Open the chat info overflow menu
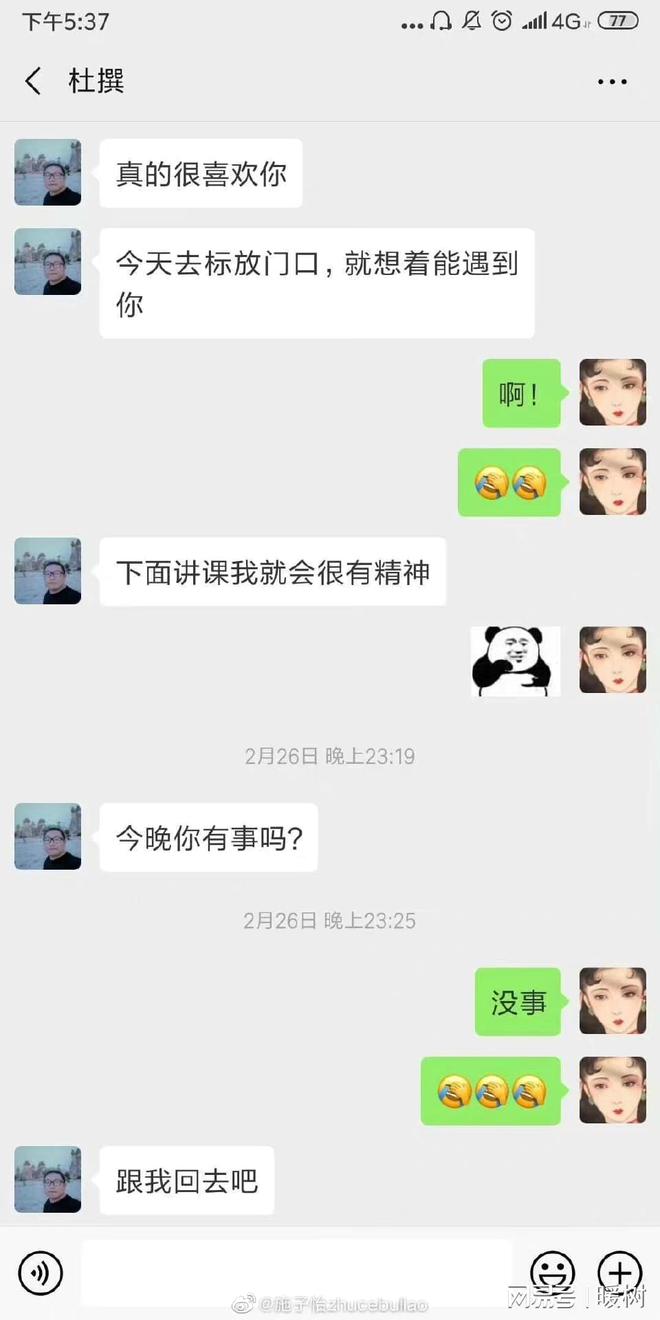Screen dimensions: 660x1320 (x=612, y=82)
